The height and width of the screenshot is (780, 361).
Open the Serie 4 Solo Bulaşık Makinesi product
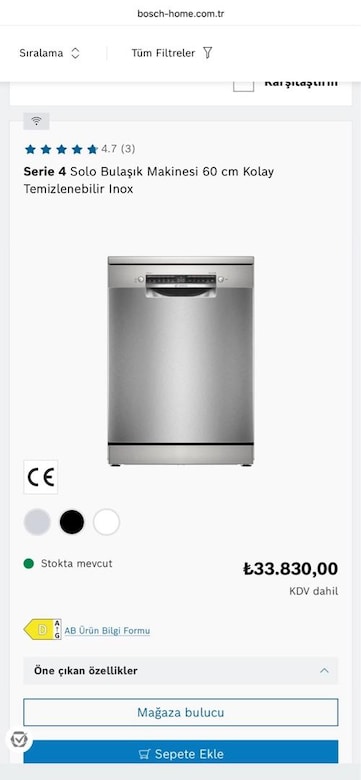click(149, 180)
